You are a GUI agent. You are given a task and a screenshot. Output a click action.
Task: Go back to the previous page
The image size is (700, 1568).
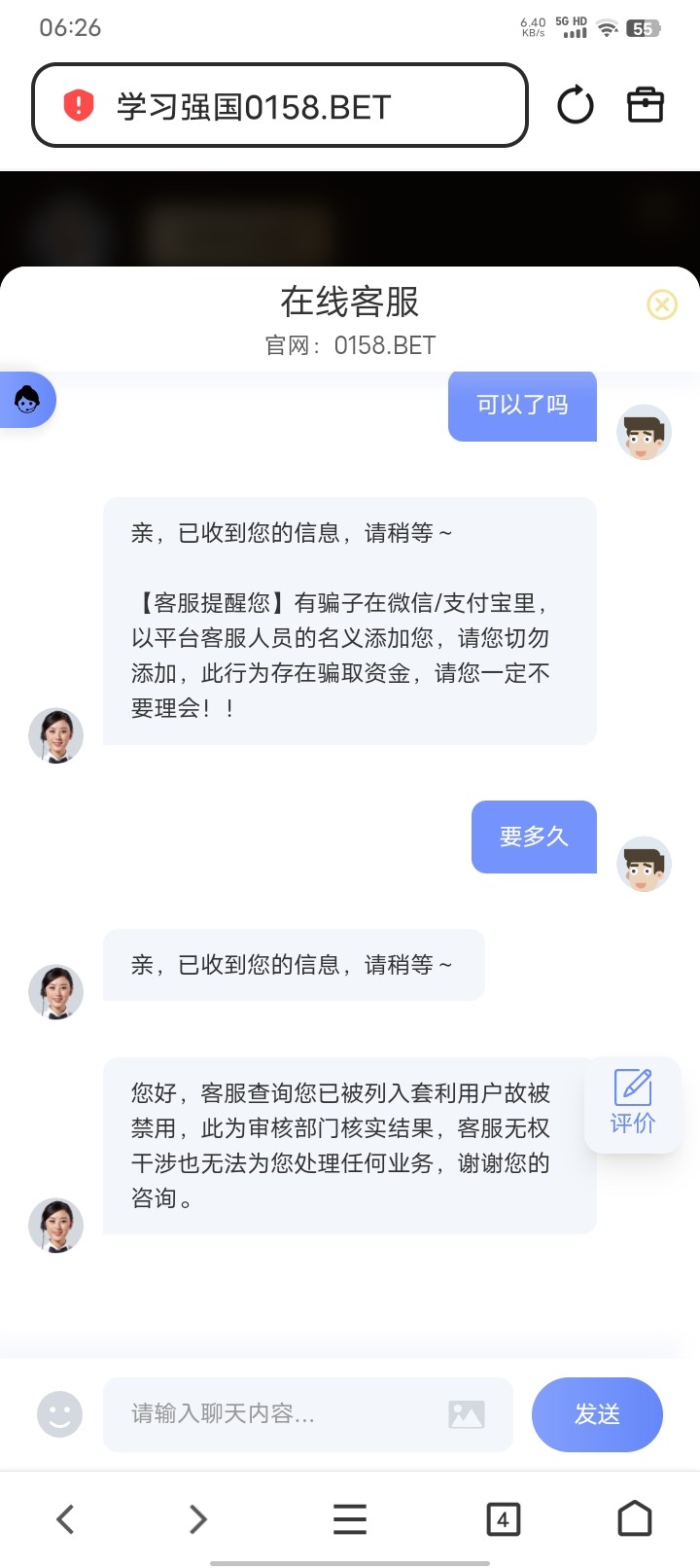coord(65,1519)
